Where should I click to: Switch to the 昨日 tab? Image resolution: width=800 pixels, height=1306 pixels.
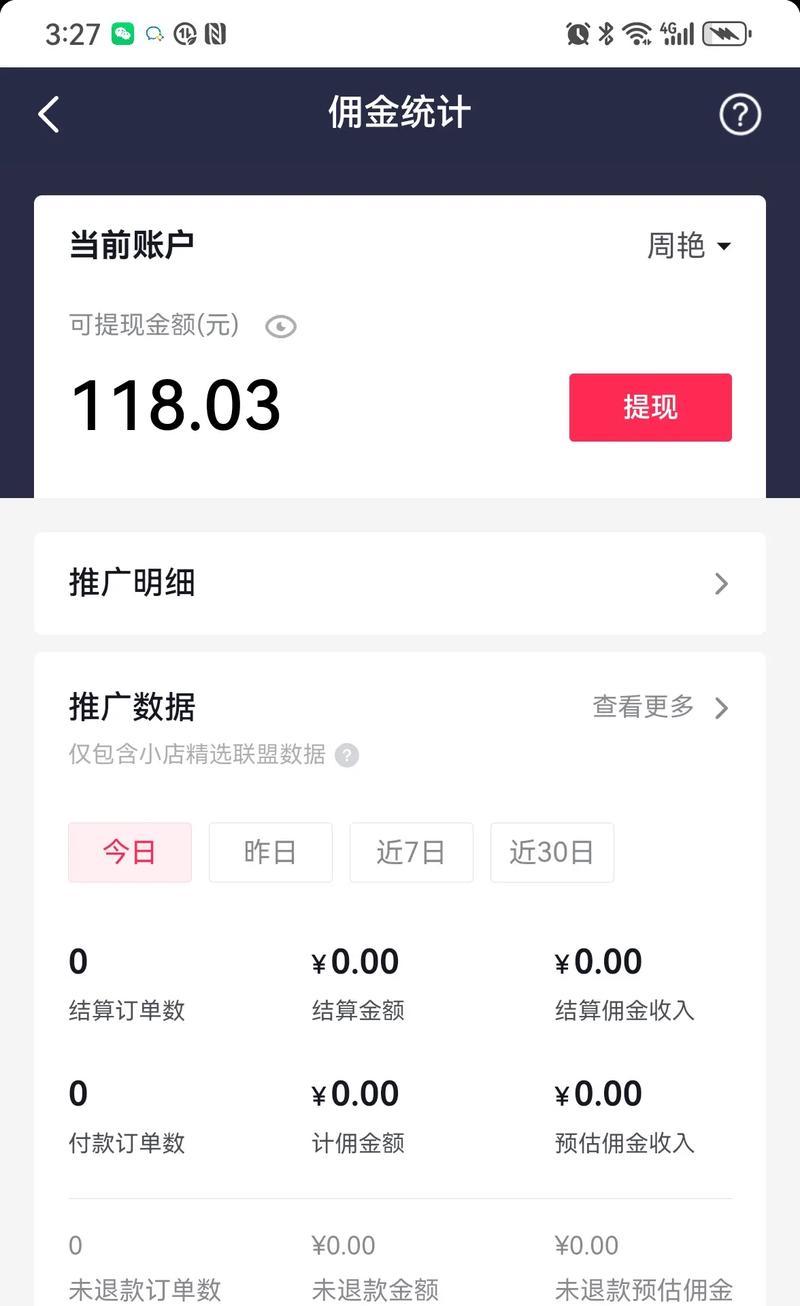coord(271,852)
